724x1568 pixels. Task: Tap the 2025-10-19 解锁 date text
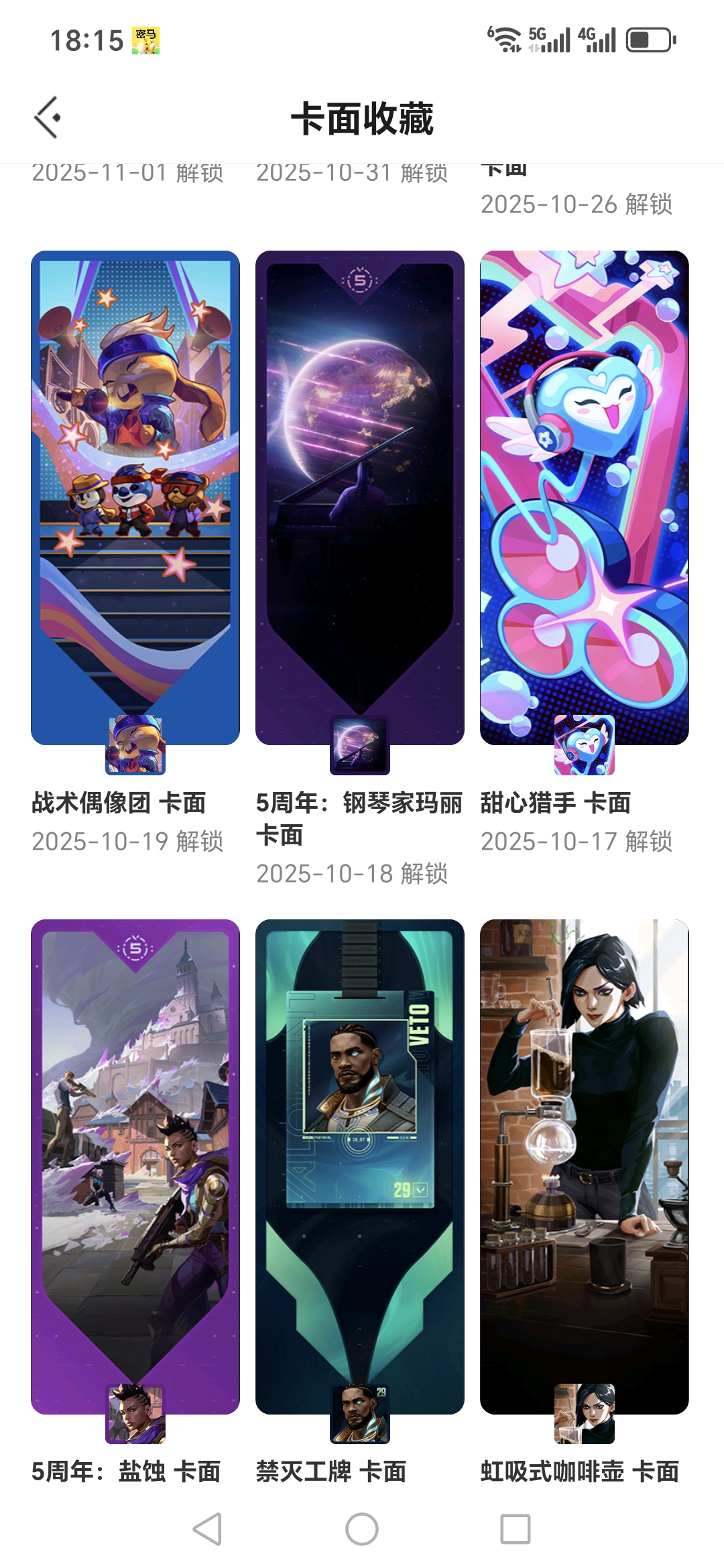(129, 842)
